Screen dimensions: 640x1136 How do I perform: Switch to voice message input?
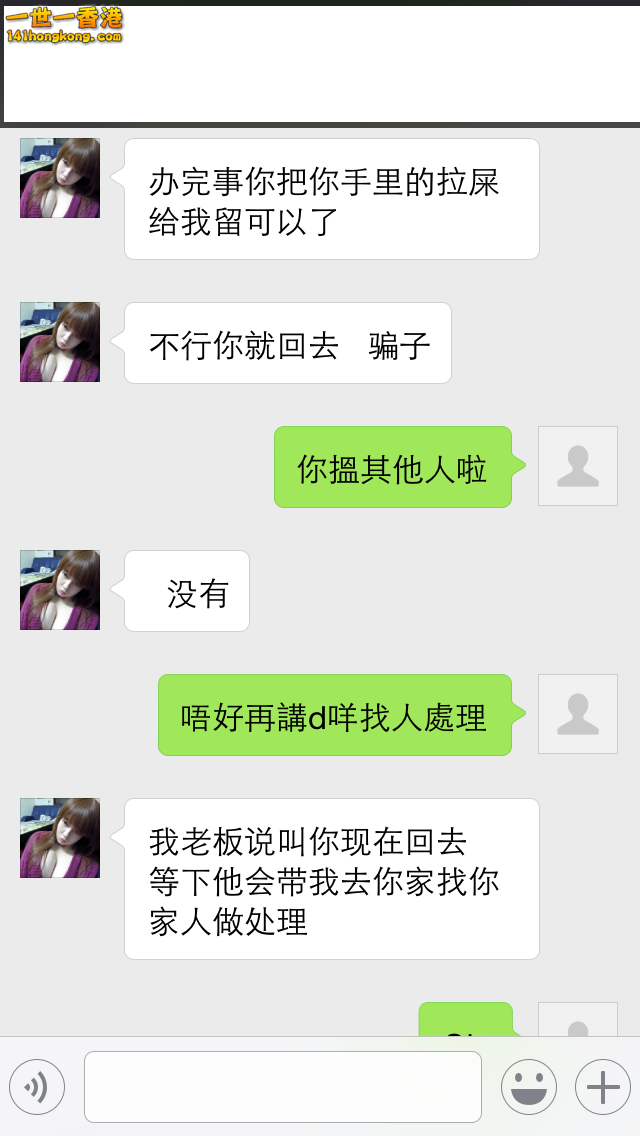click(x=37, y=1087)
